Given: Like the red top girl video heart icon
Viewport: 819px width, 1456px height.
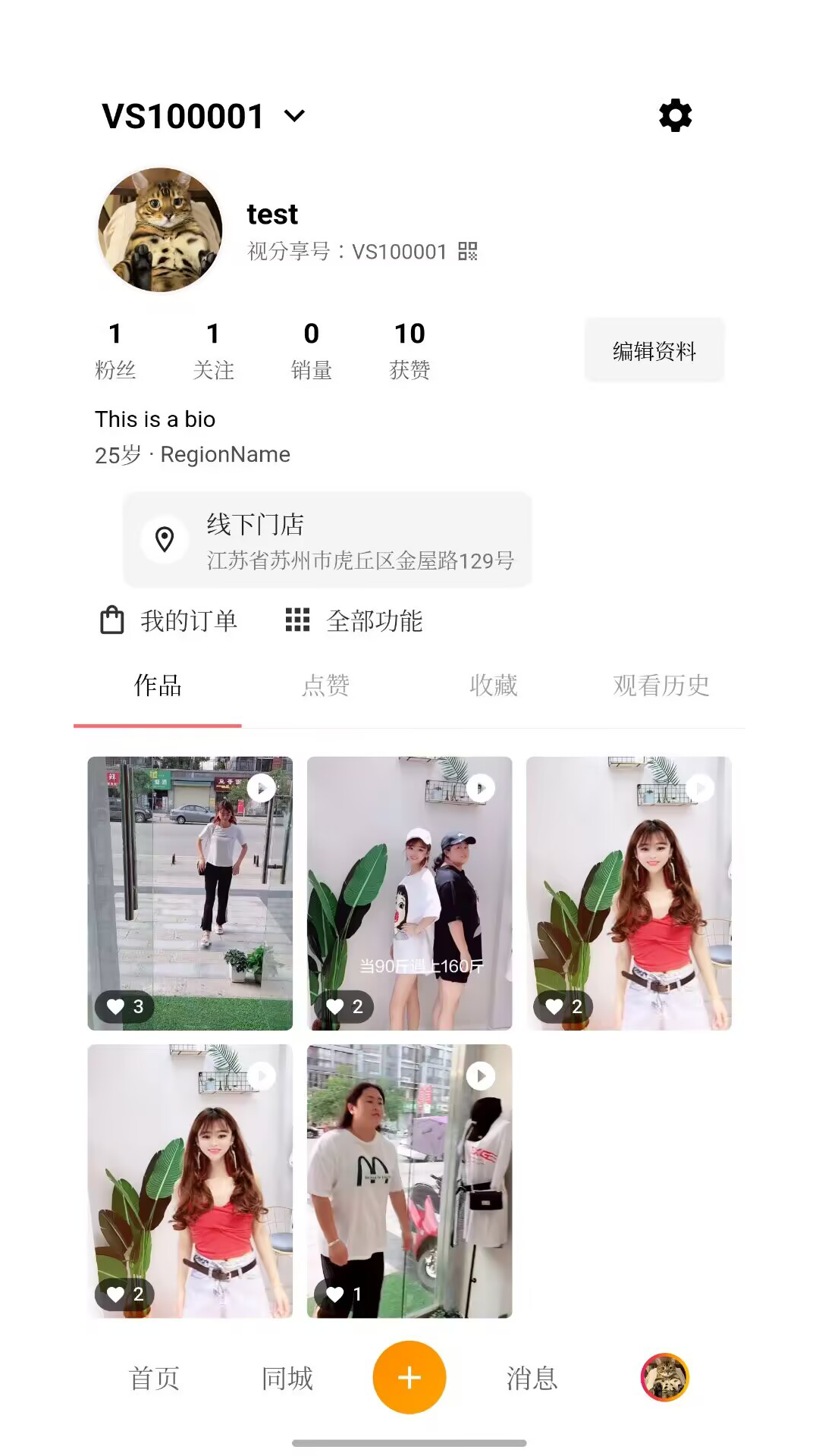Looking at the screenshot, I should 554,1006.
